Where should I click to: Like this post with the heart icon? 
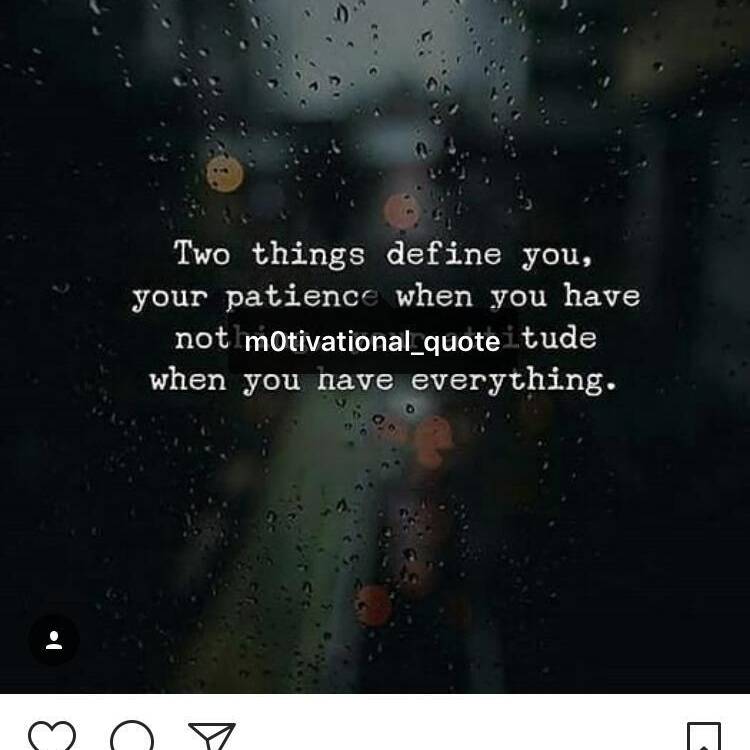[x=52, y=738]
